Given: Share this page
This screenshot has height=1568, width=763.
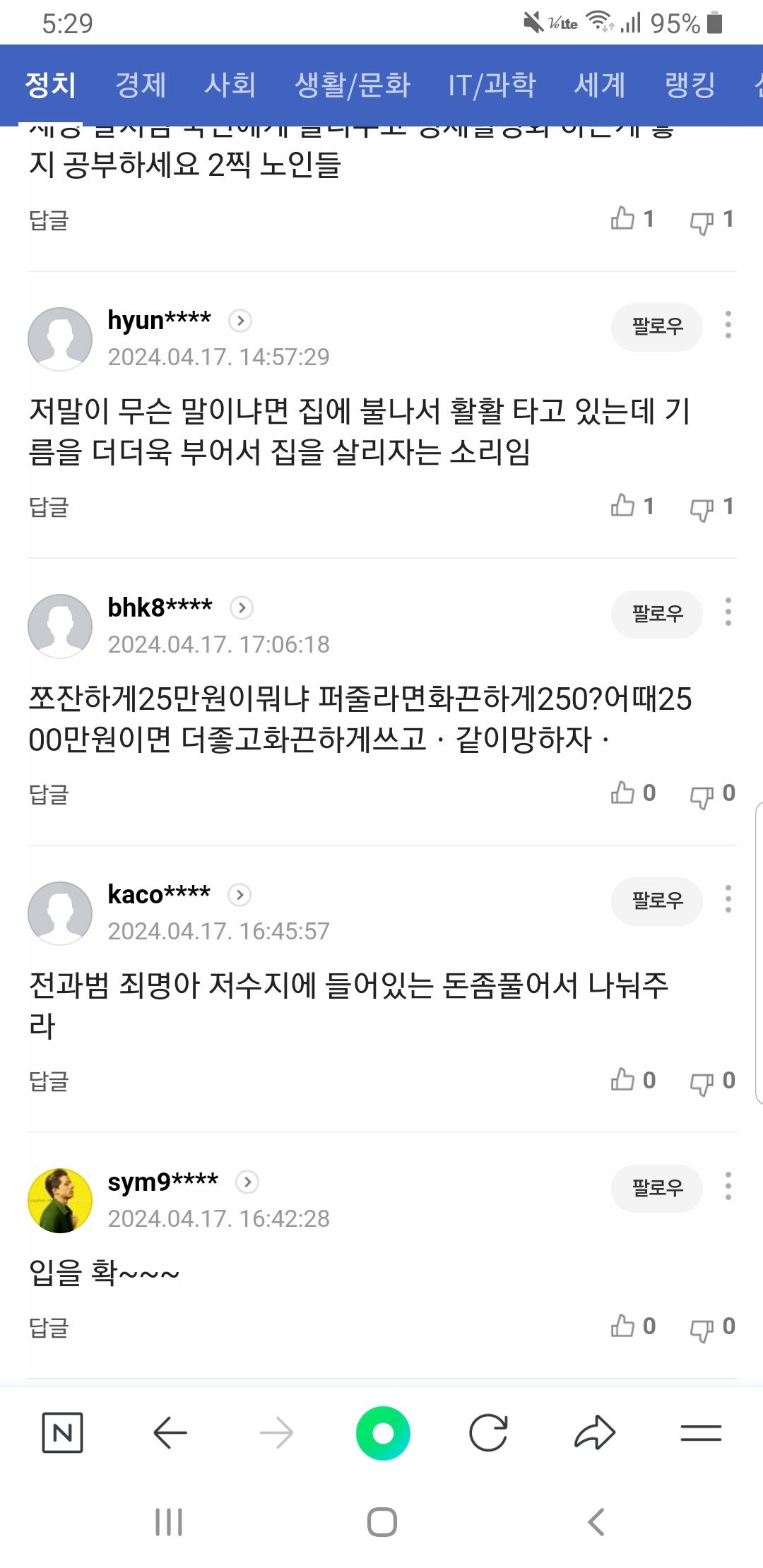Looking at the screenshot, I should [x=595, y=1432].
